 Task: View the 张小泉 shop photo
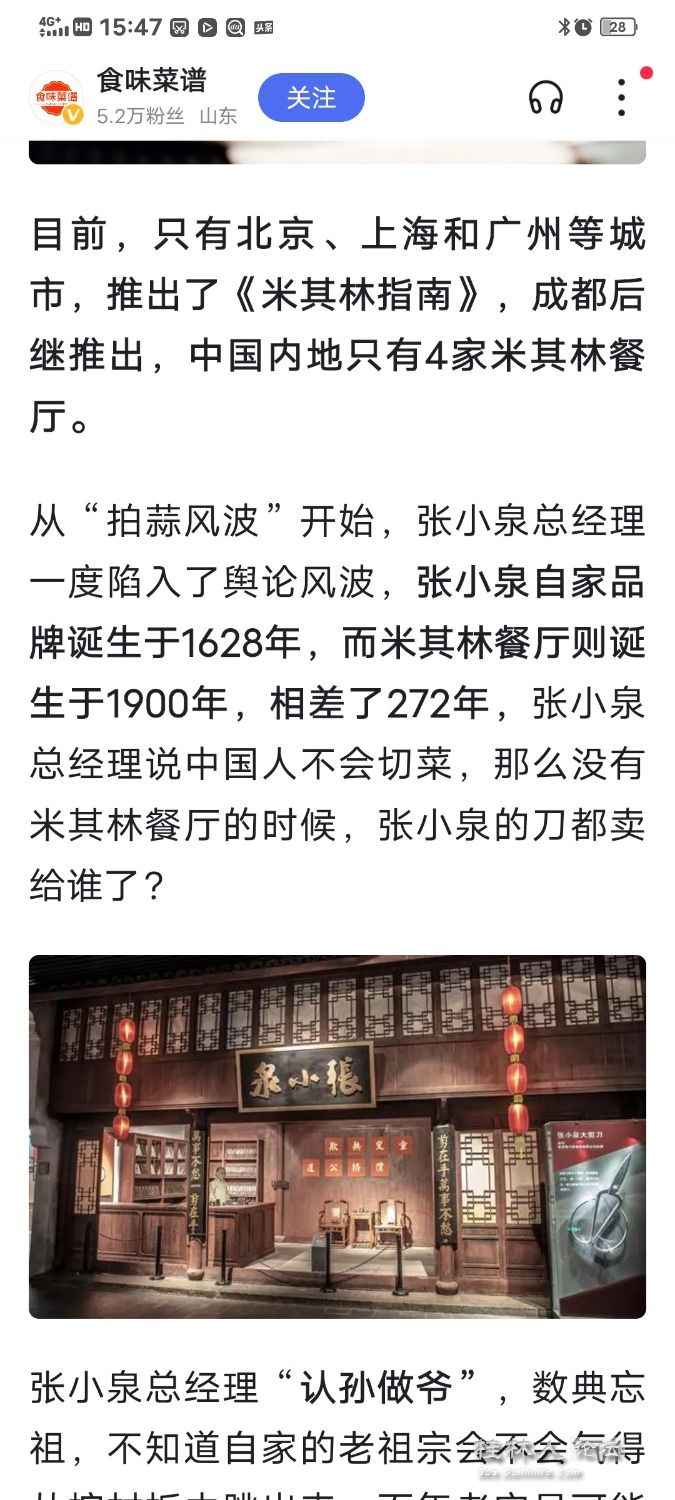(337, 1136)
